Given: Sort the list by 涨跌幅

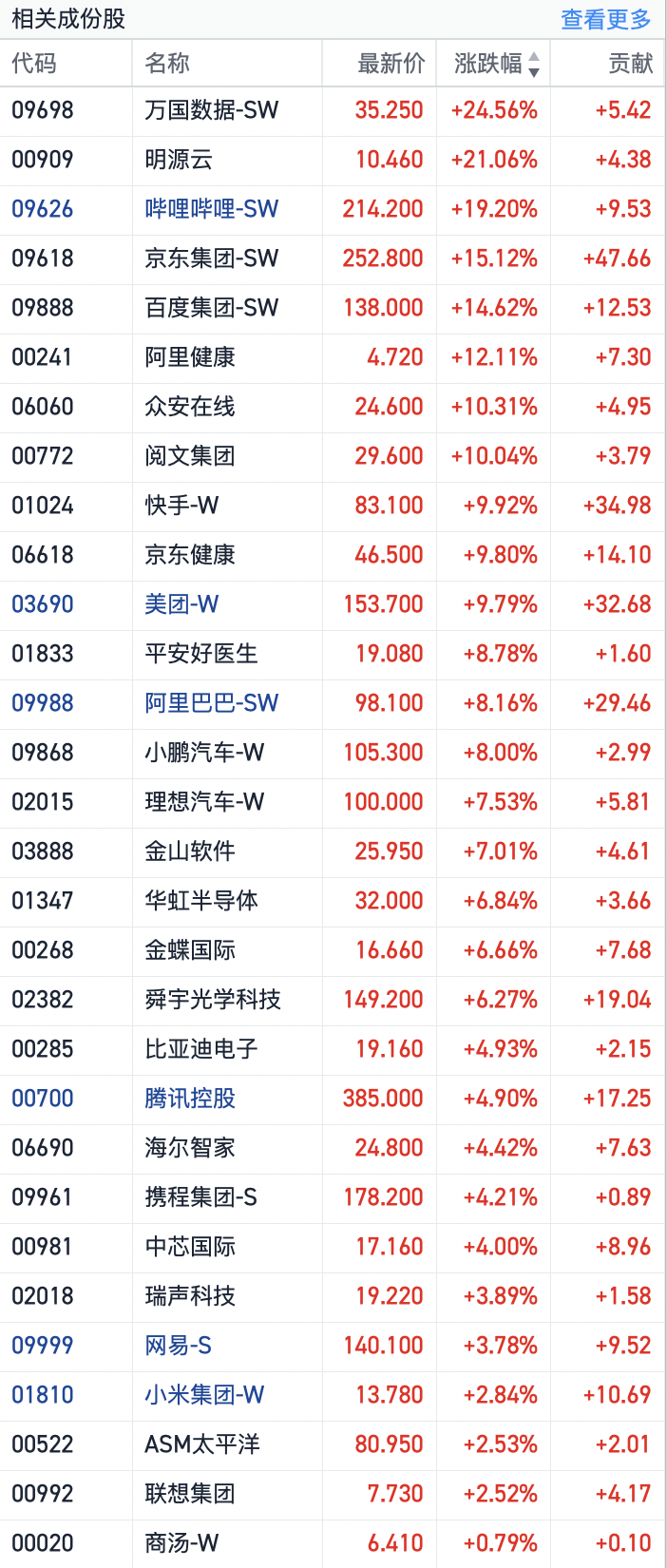Looking at the screenshot, I should pyautogui.click(x=496, y=64).
